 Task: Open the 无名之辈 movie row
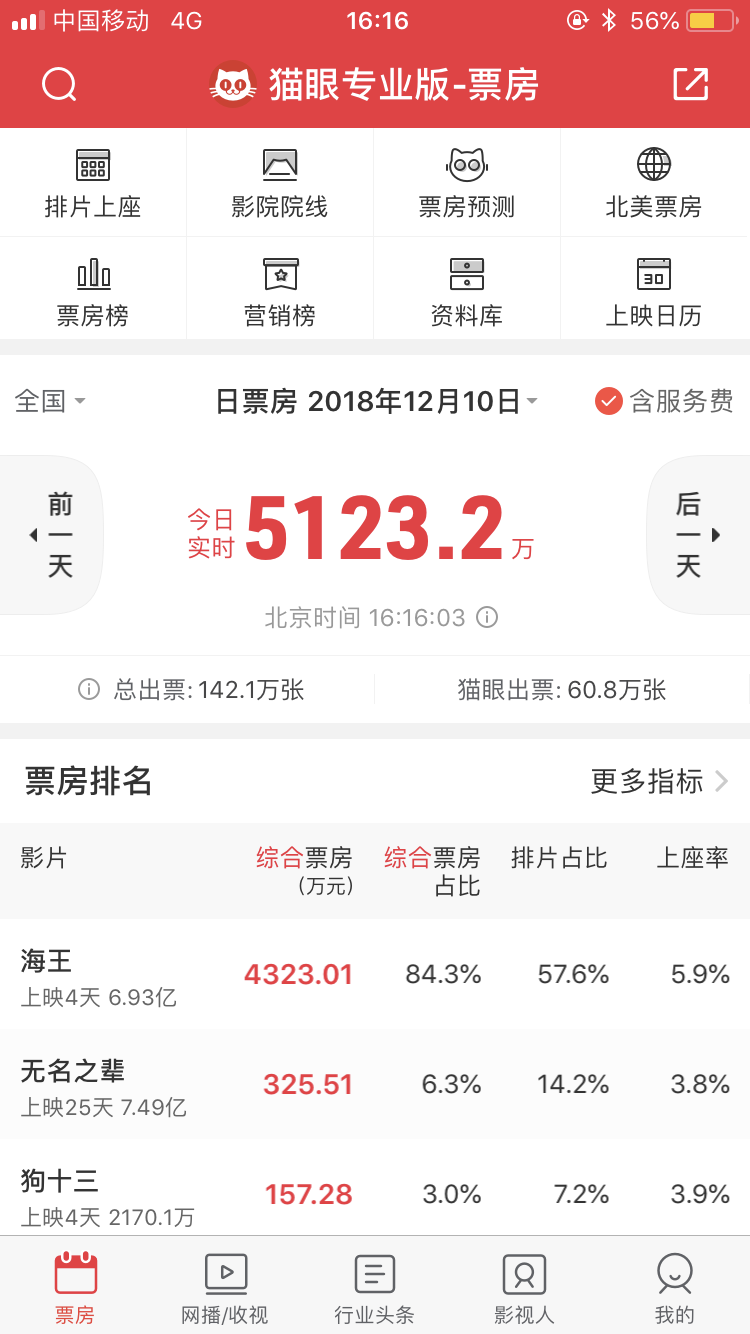coord(375,1084)
